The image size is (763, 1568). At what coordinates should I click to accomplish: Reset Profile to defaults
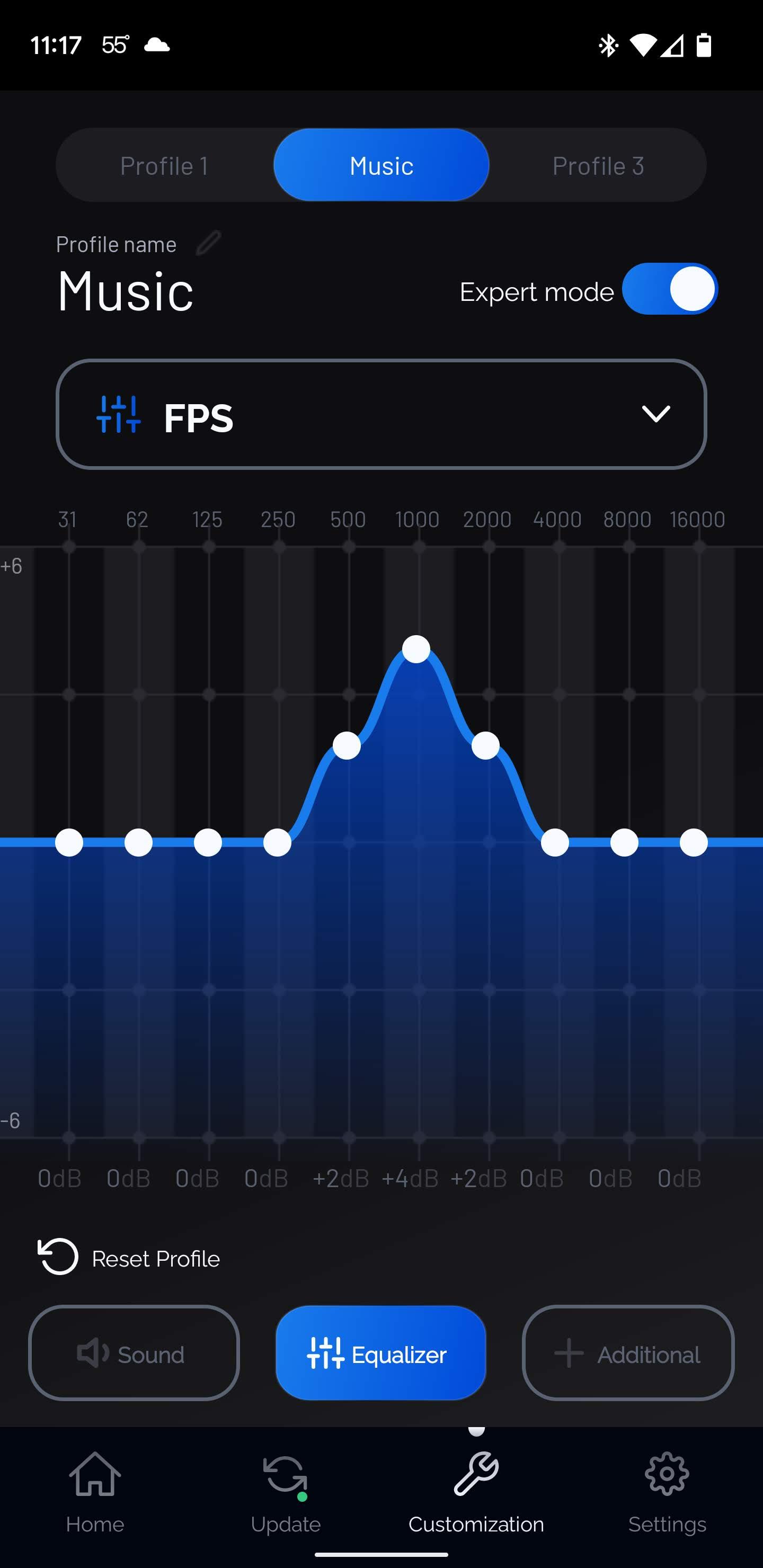128,1257
